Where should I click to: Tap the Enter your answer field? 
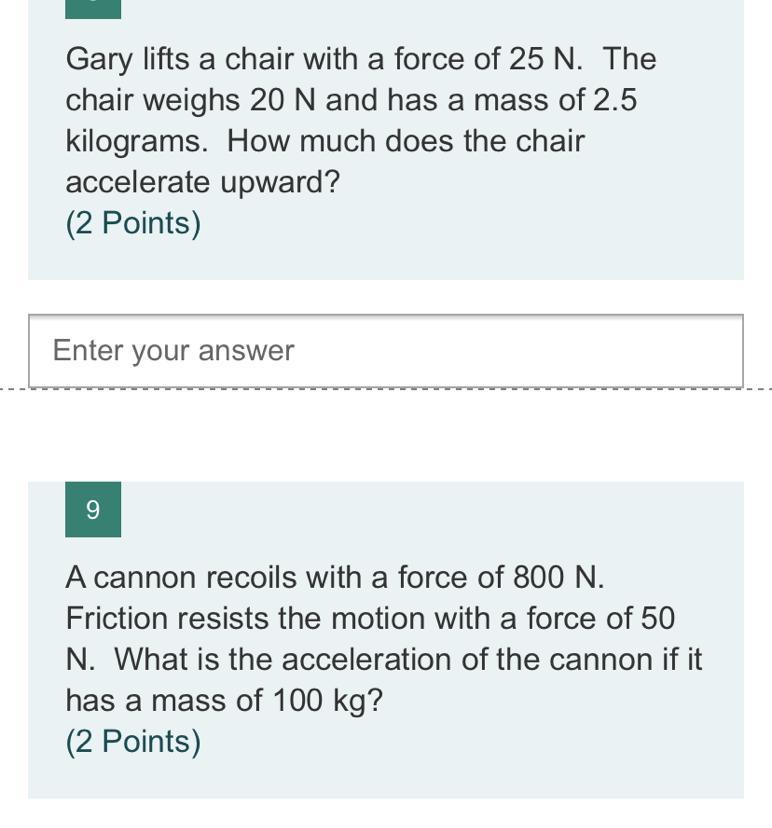click(385, 351)
